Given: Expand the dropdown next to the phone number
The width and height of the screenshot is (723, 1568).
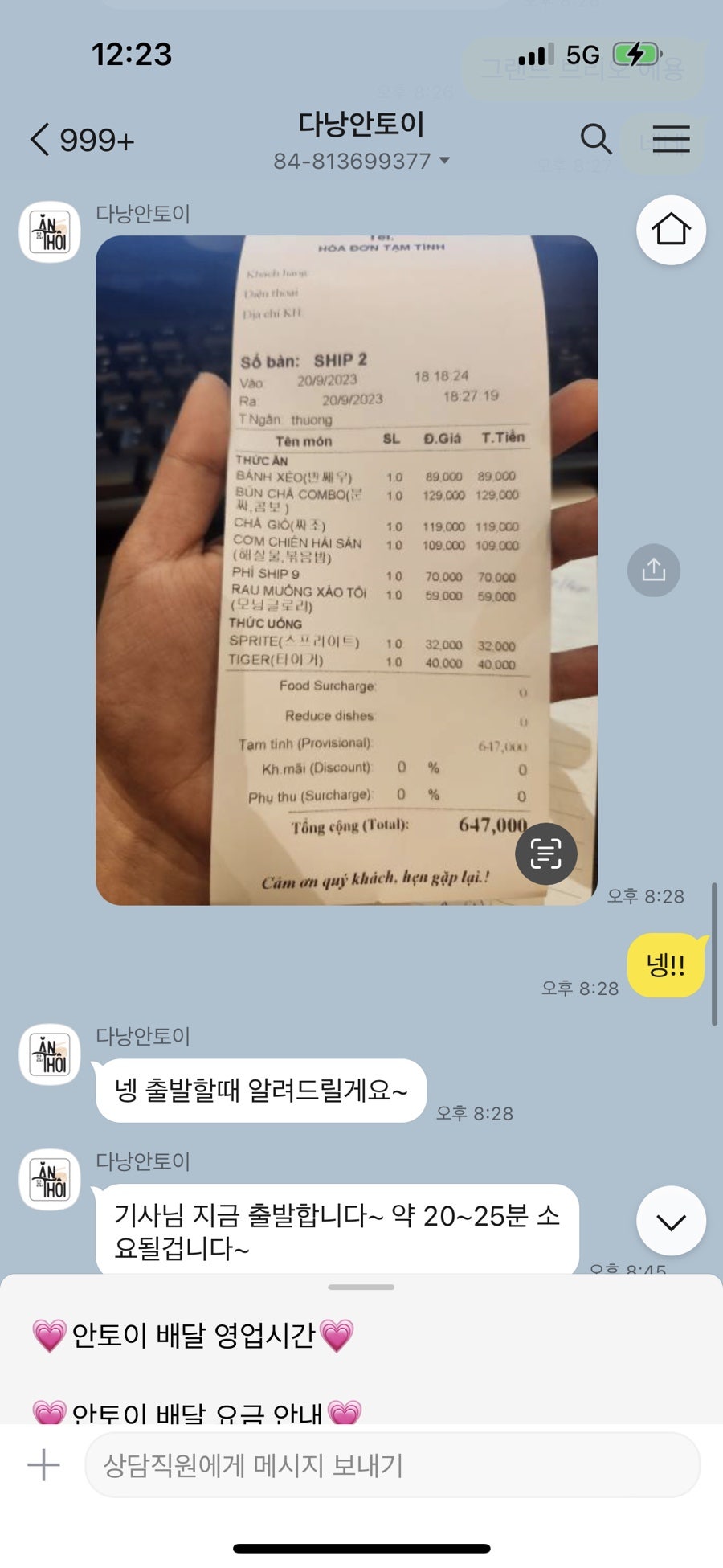Looking at the screenshot, I should (x=444, y=162).
